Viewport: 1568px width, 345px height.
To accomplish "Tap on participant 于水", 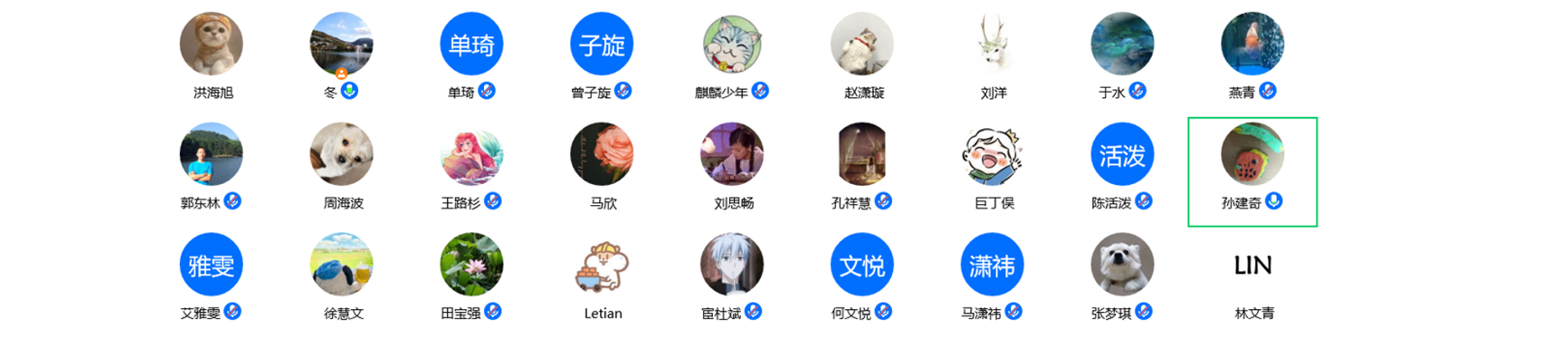I will pos(1122,45).
